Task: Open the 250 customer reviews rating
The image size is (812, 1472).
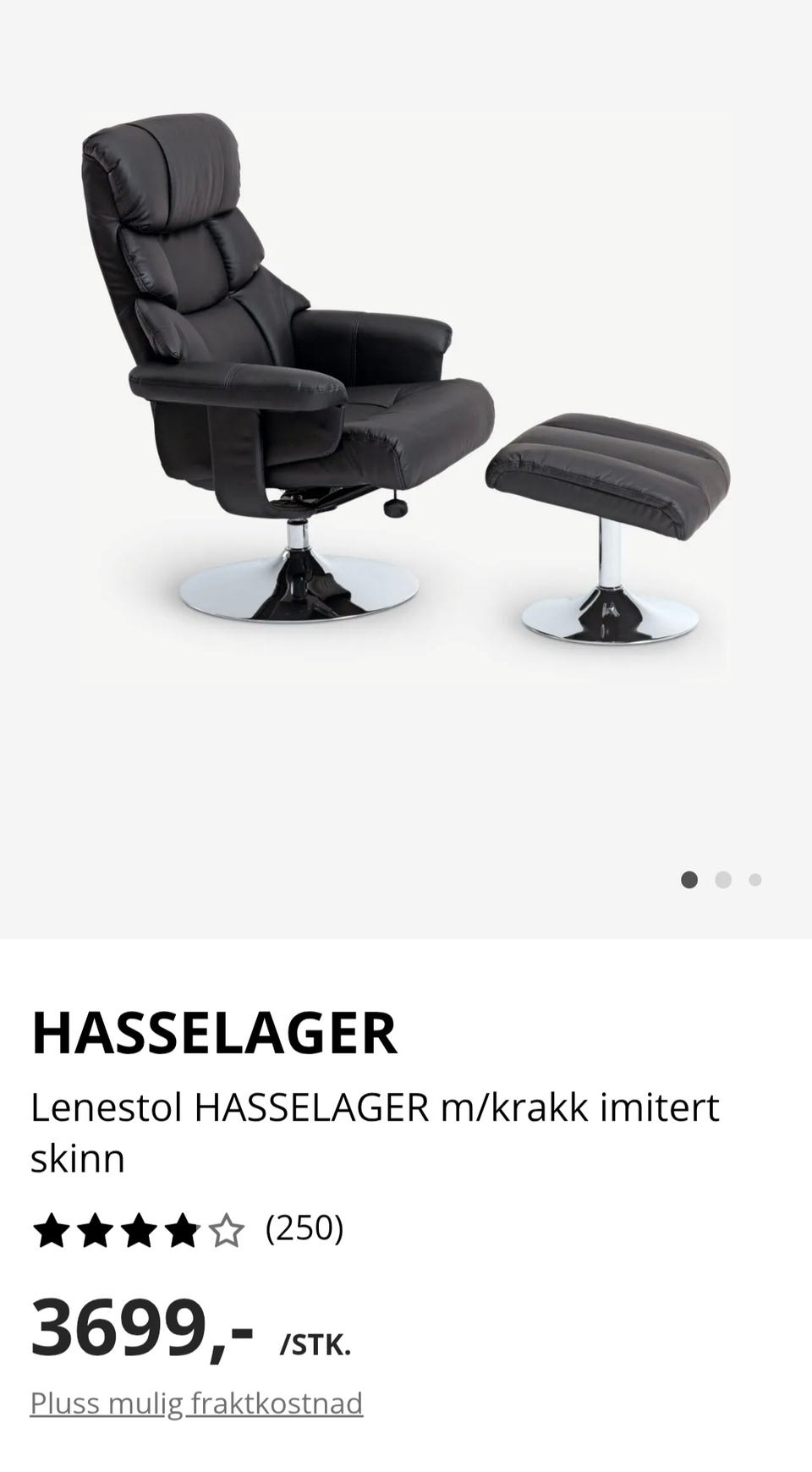Action: coord(188,1230)
